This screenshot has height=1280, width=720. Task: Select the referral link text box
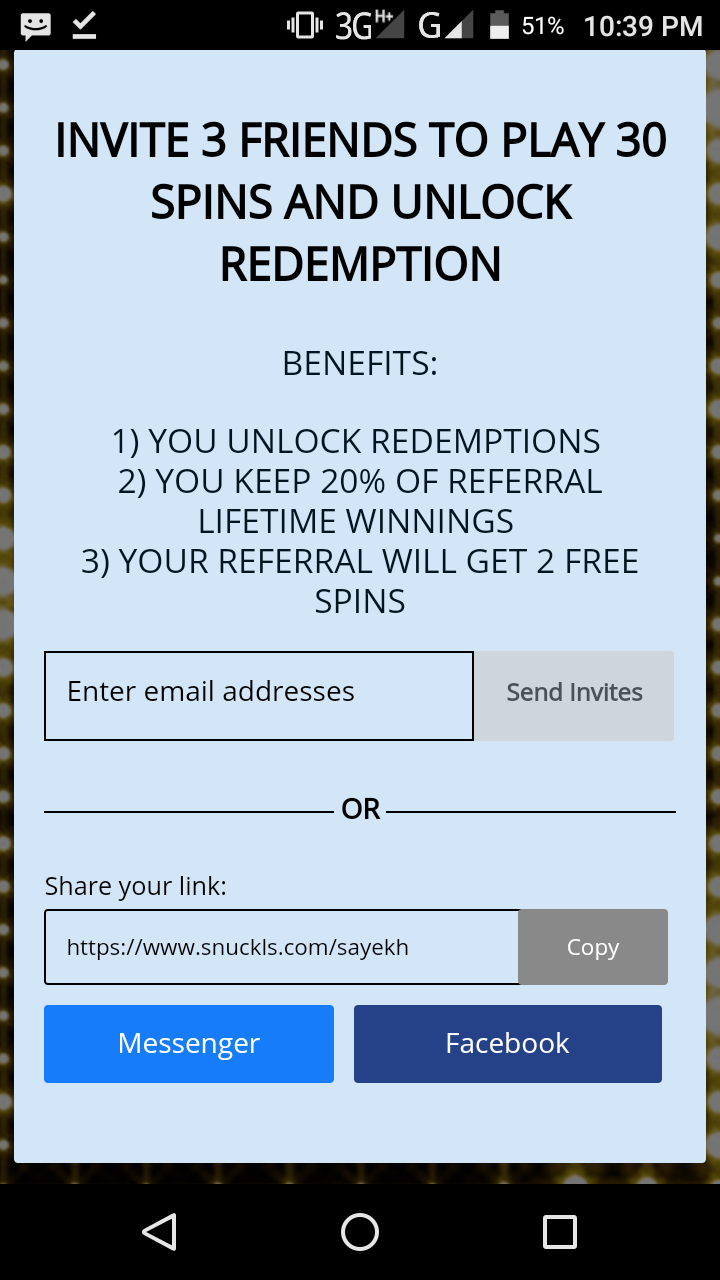click(x=282, y=947)
